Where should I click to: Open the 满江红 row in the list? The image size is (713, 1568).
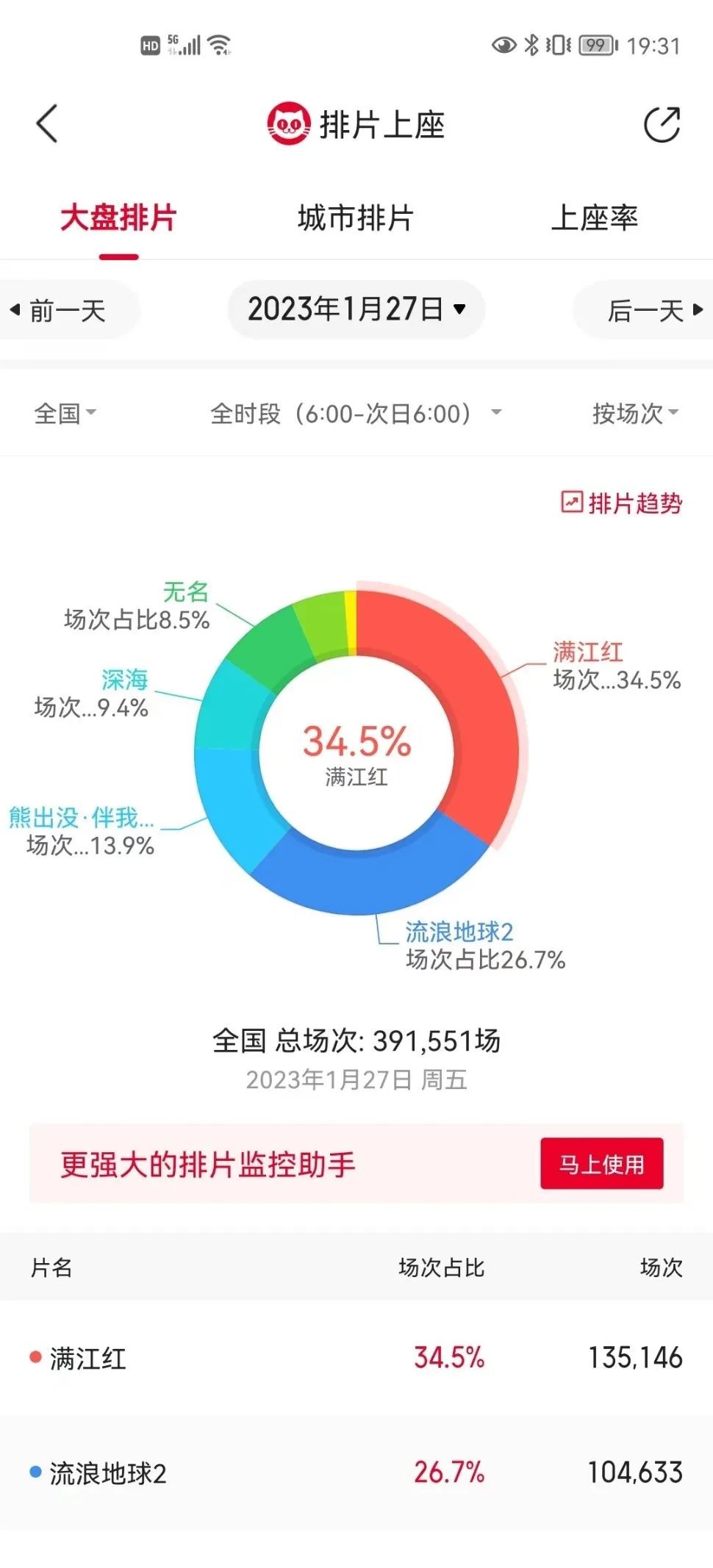click(356, 1357)
